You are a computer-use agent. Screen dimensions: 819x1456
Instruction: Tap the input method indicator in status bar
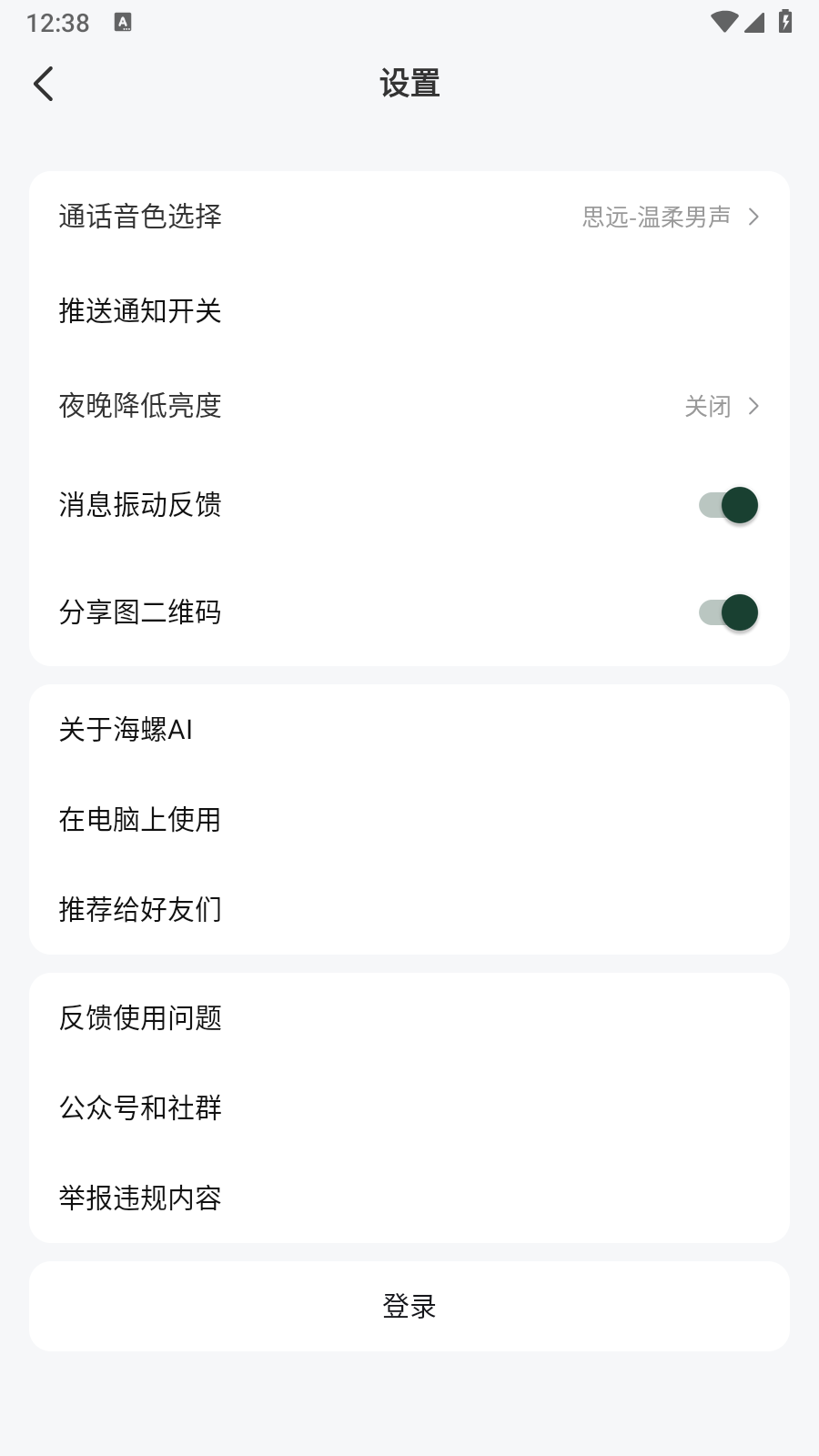pos(121,22)
